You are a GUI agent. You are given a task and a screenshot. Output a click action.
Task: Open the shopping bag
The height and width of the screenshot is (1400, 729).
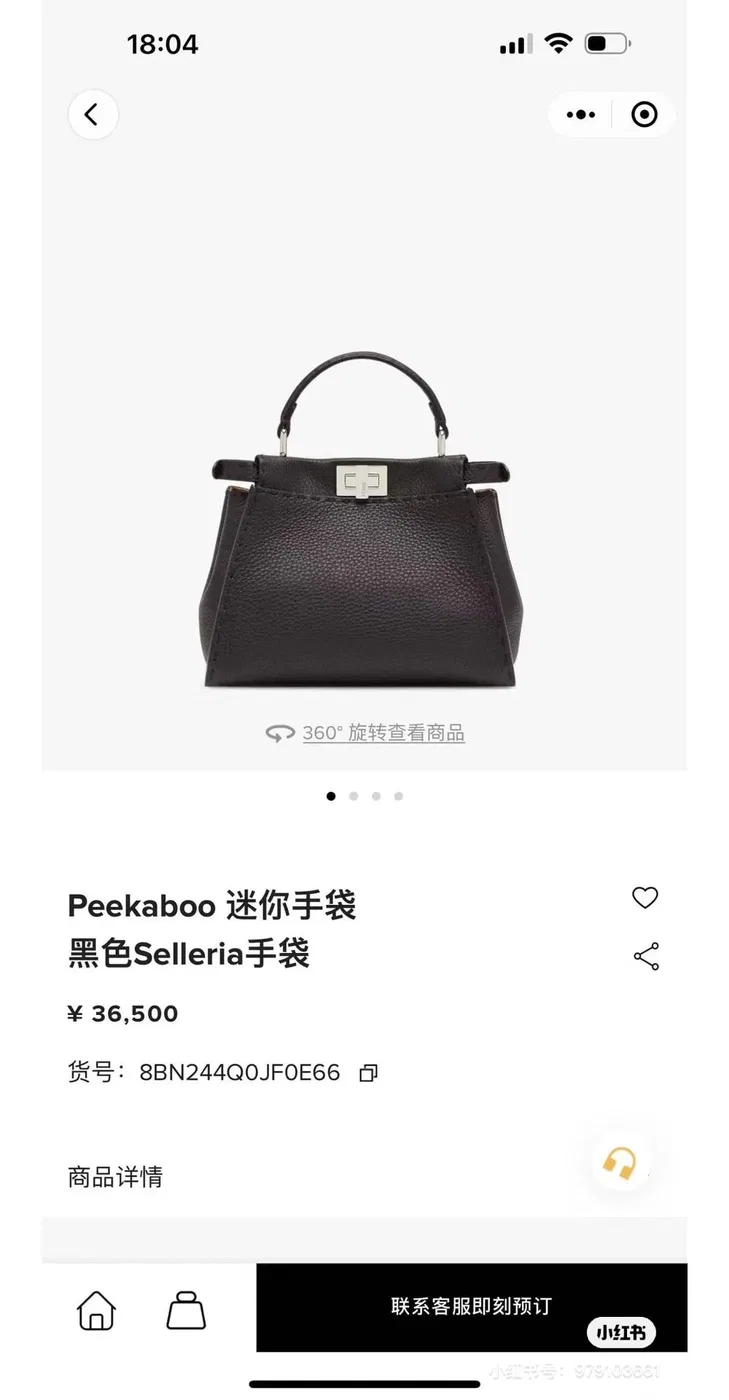[186, 1310]
